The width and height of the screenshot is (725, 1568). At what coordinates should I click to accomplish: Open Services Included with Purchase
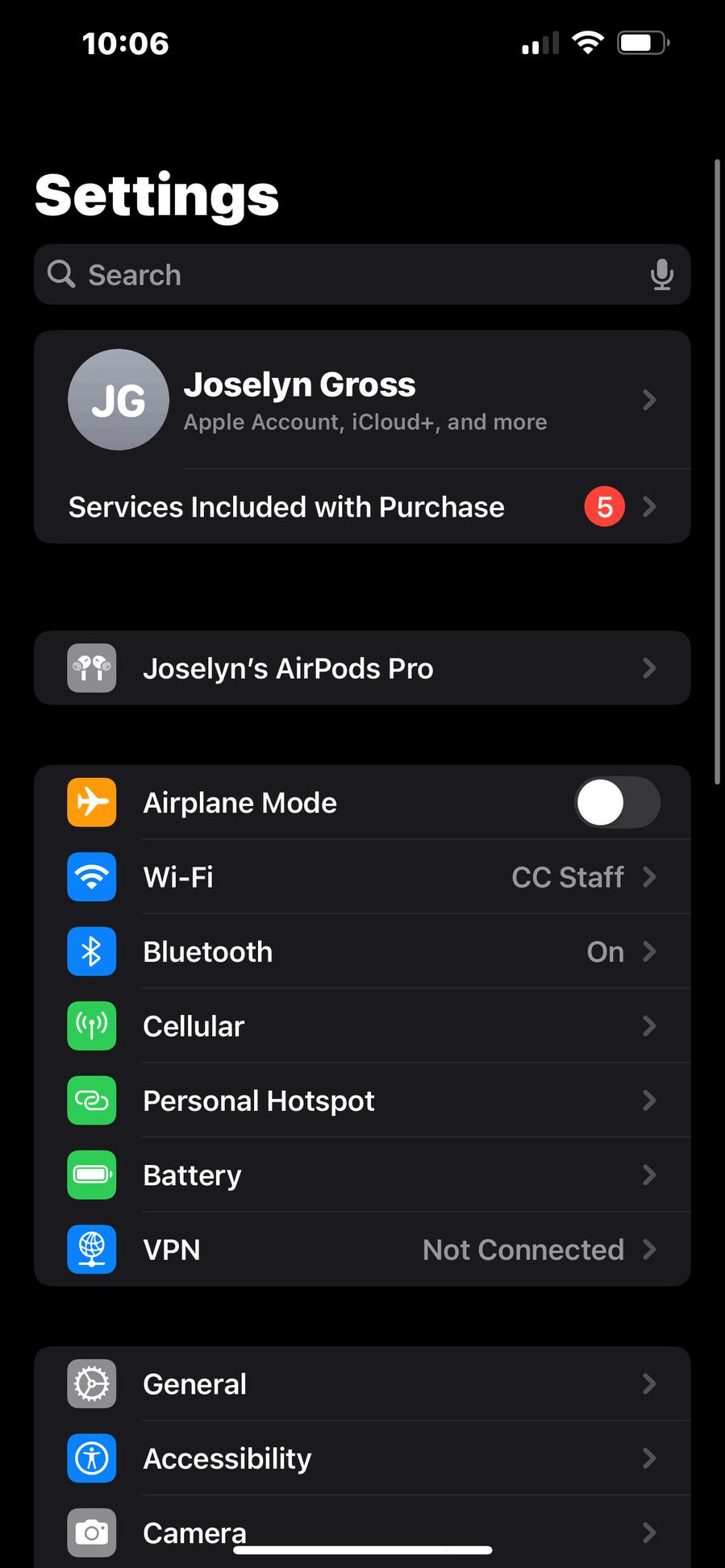363,507
